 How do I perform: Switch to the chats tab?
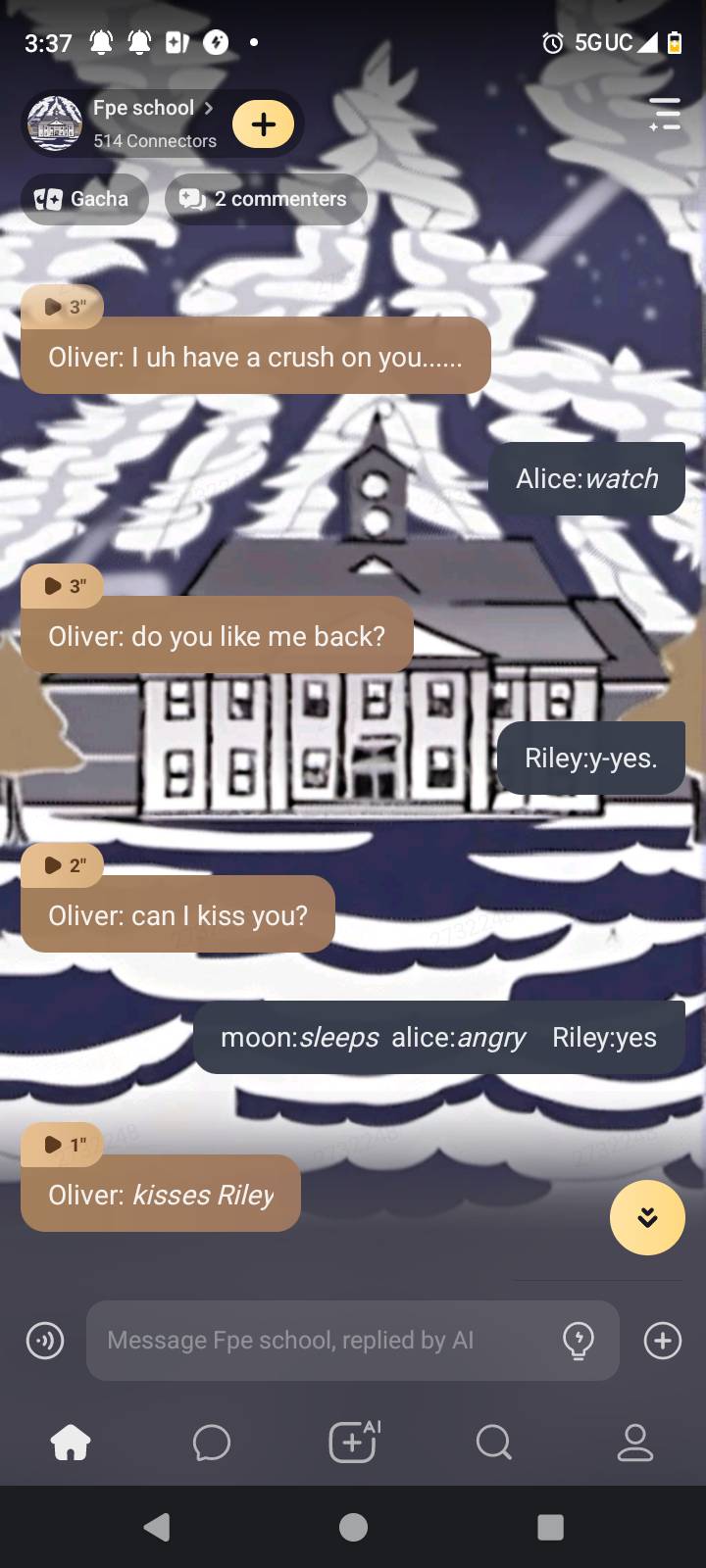(x=212, y=1443)
